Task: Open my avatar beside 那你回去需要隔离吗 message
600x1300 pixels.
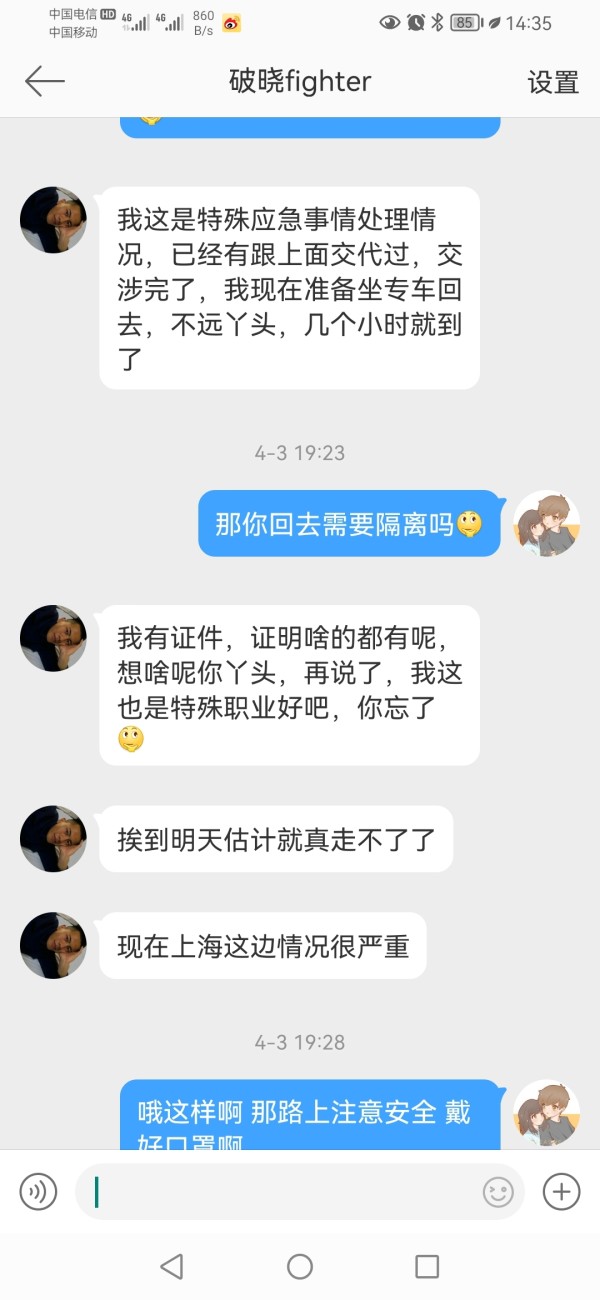Action: pyautogui.click(x=546, y=523)
